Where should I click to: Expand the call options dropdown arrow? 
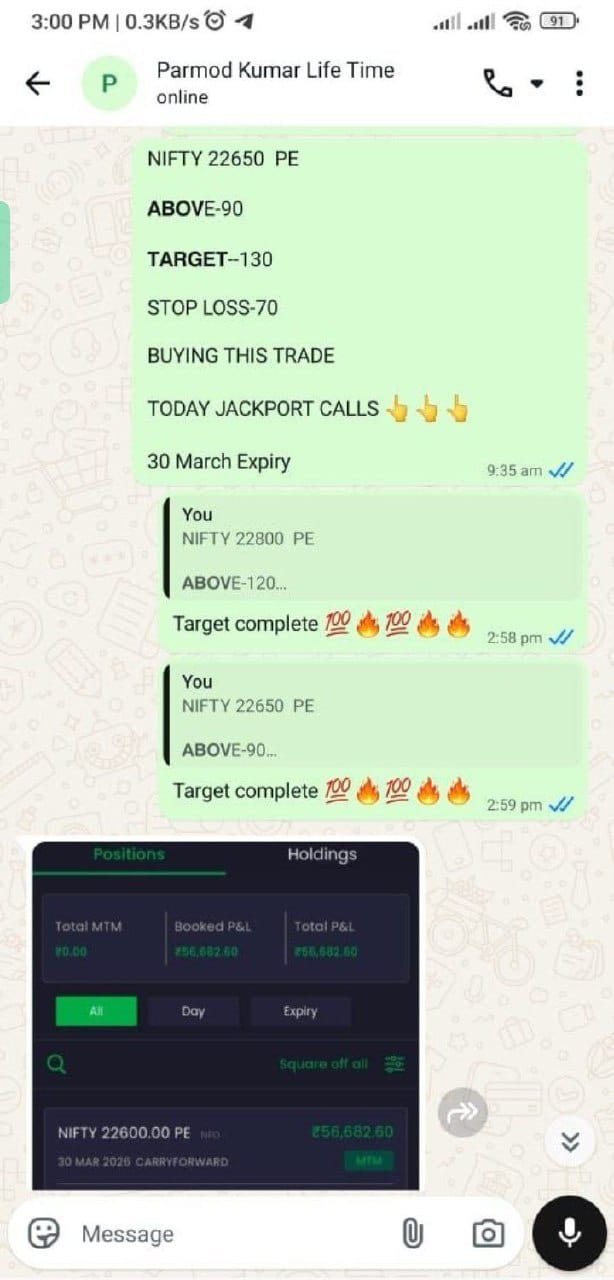coord(537,84)
